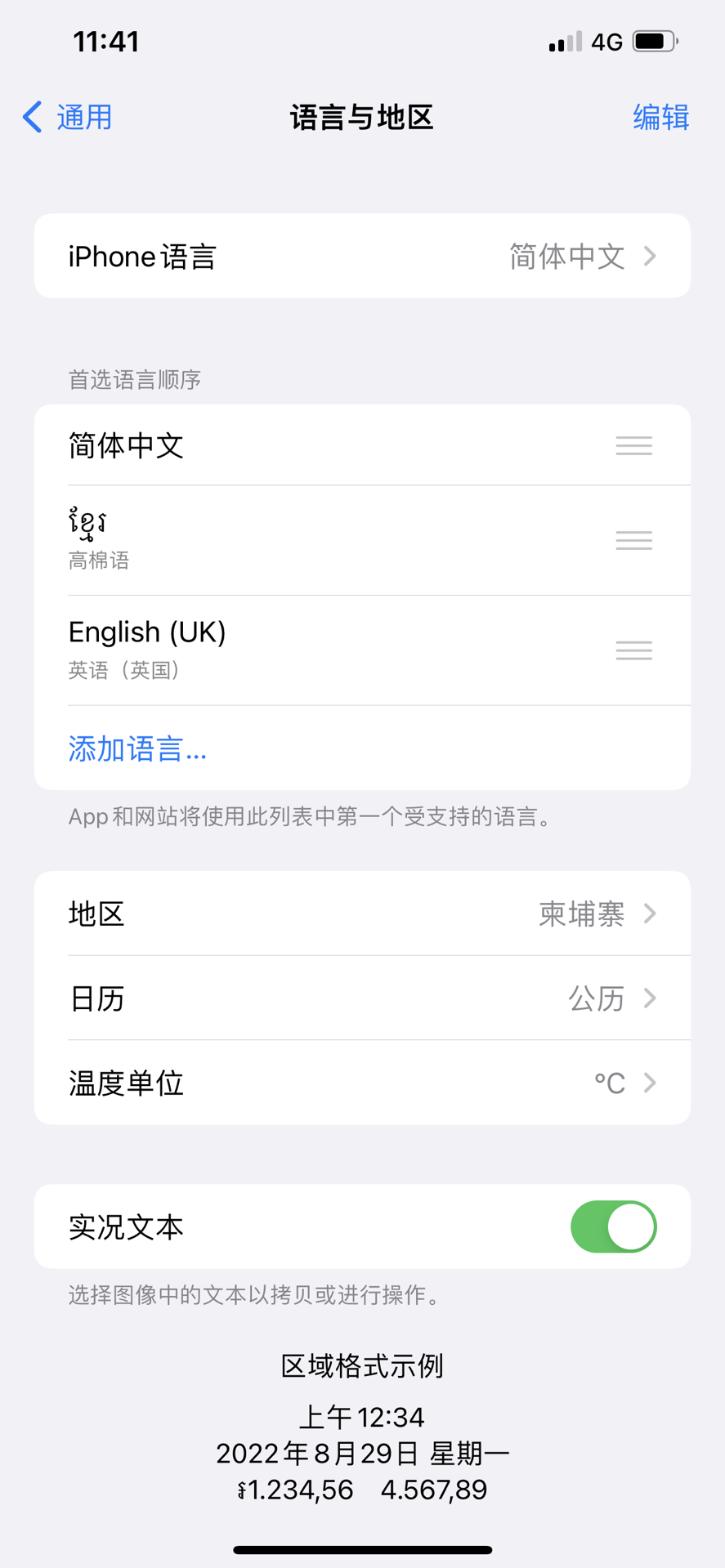Screen dimensions: 725x1568
Task: Tap 编辑 to edit language order
Action: click(x=660, y=117)
